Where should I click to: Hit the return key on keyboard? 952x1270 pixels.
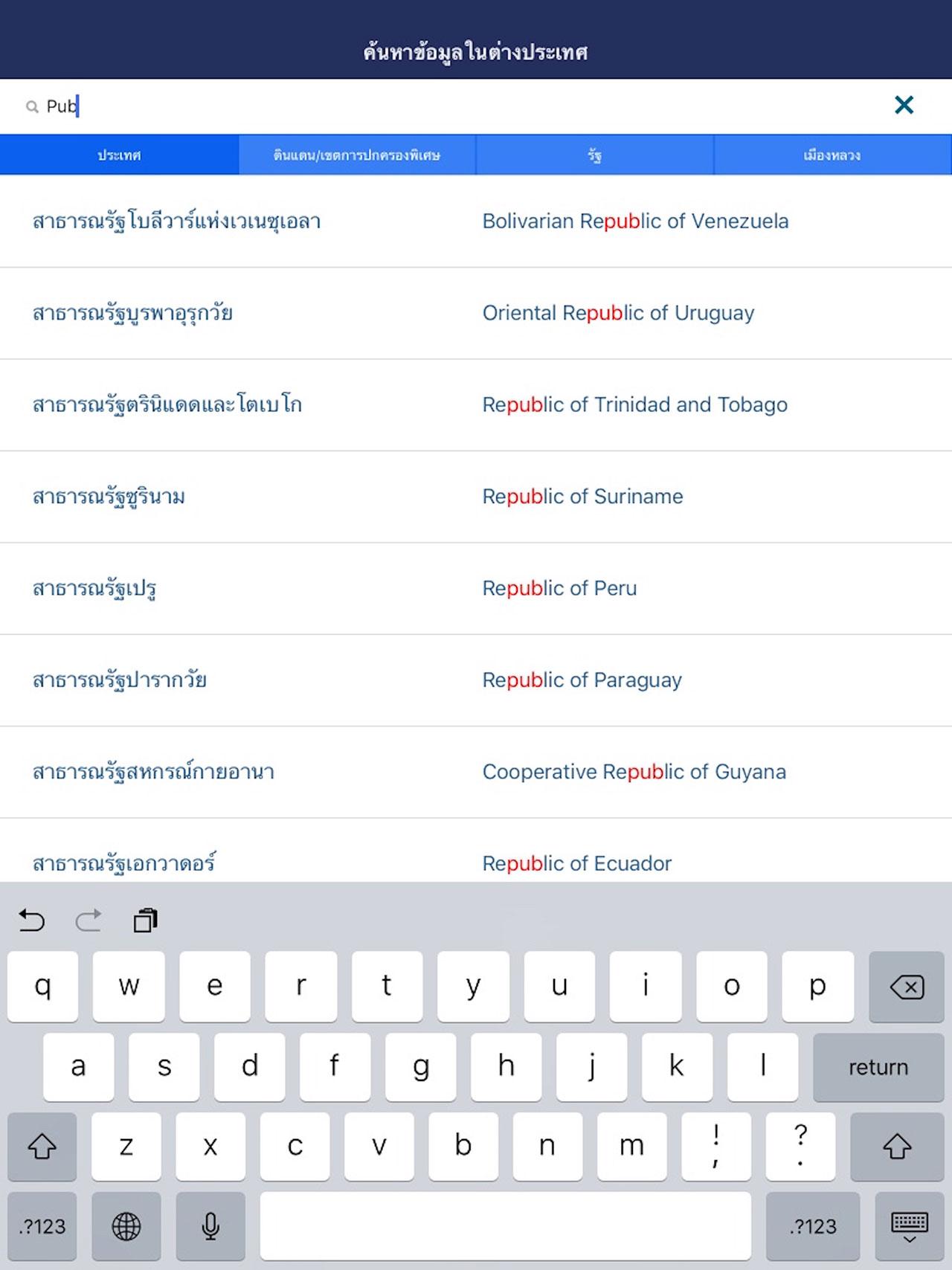pyautogui.click(x=878, y=1067)
